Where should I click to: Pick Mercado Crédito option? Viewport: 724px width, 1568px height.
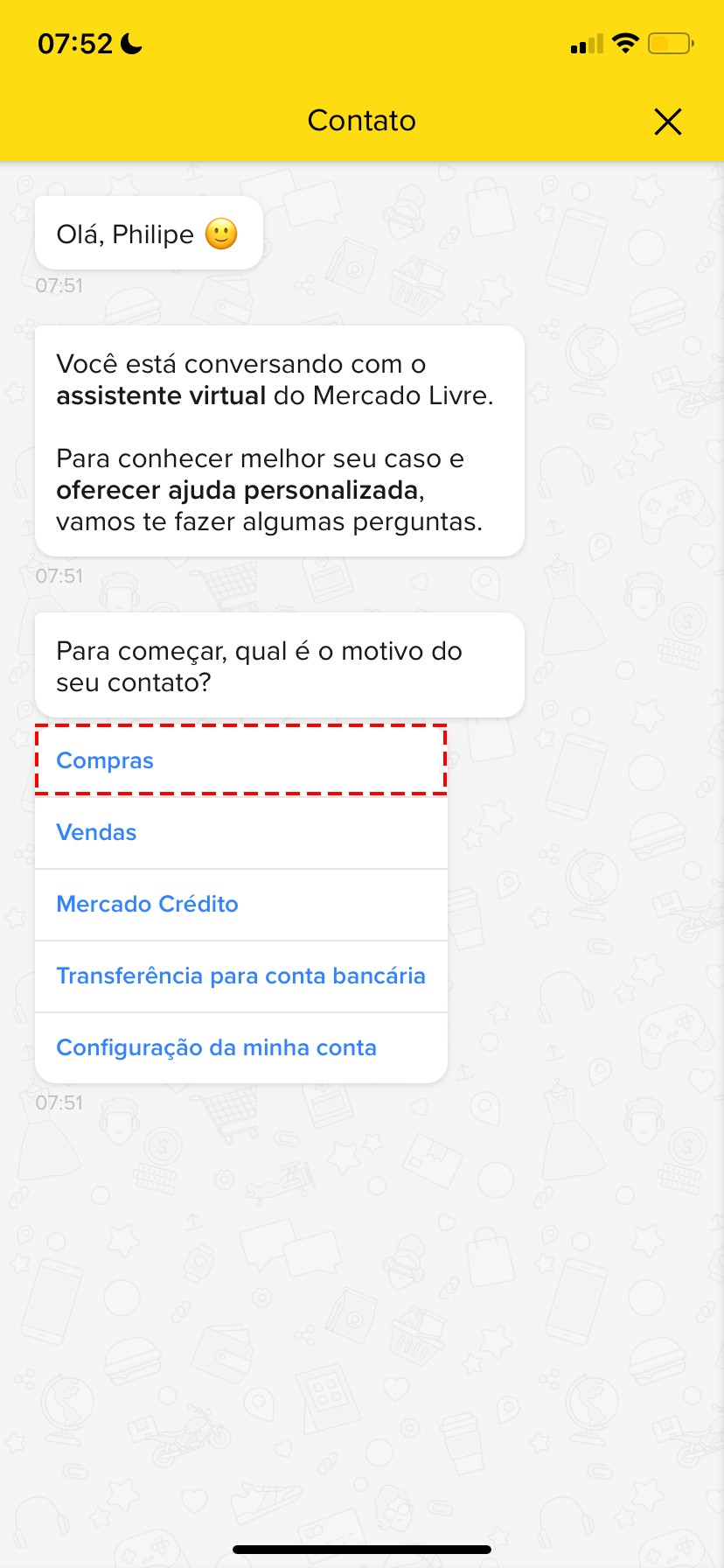pyautogui.click(x=240, y=904)
